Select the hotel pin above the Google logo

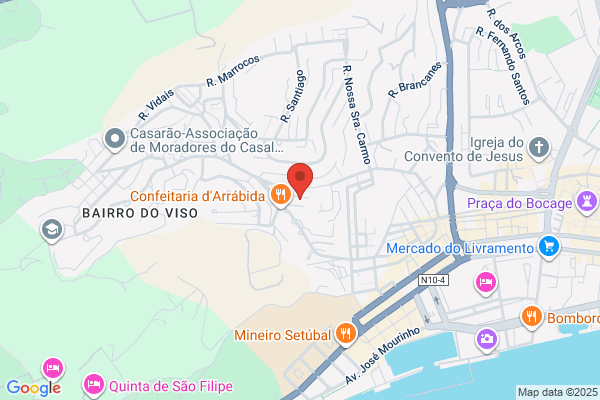click(x=53, y=369)
